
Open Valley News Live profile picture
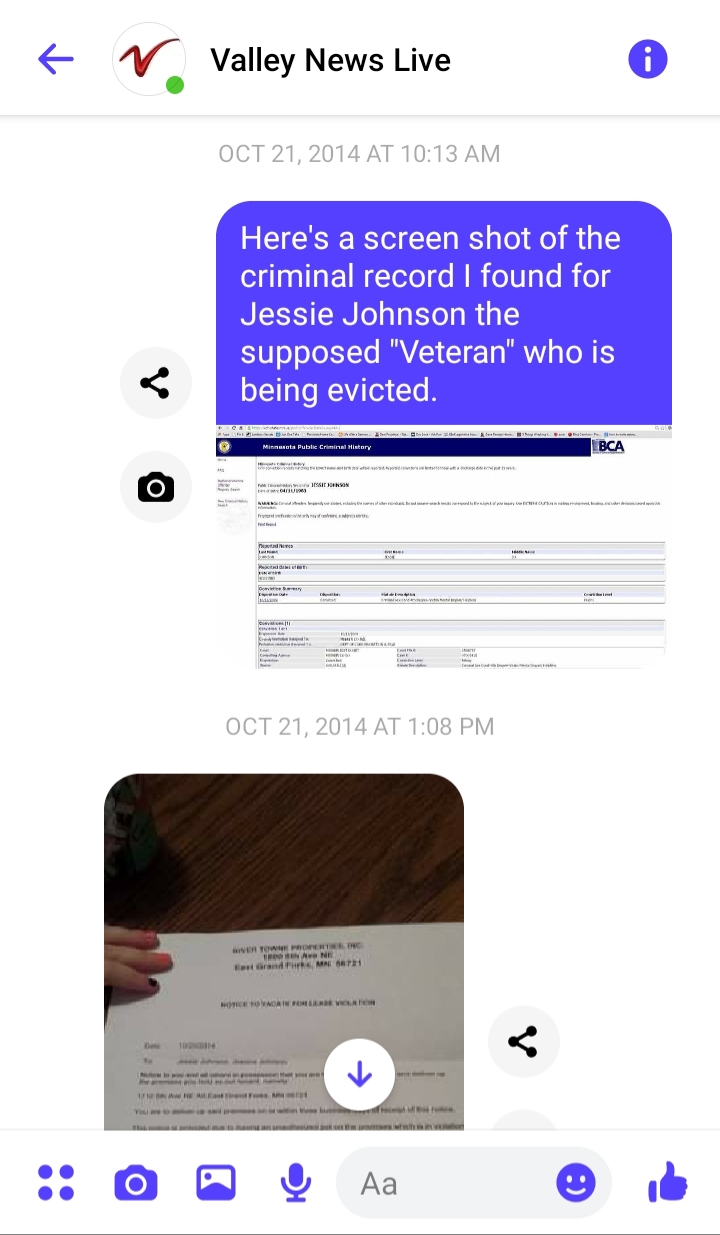(149, 60)
